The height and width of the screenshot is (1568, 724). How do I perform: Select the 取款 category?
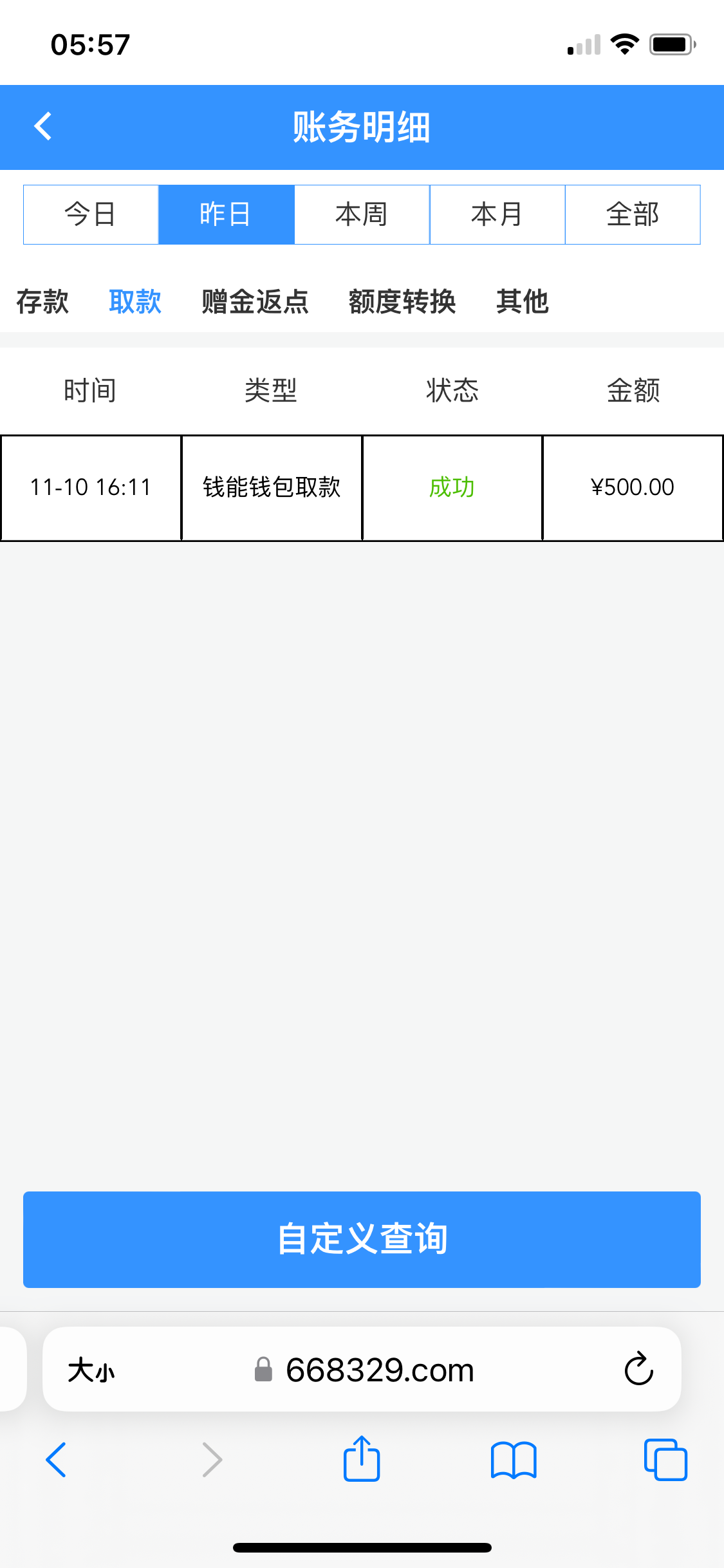click(135, 301)
